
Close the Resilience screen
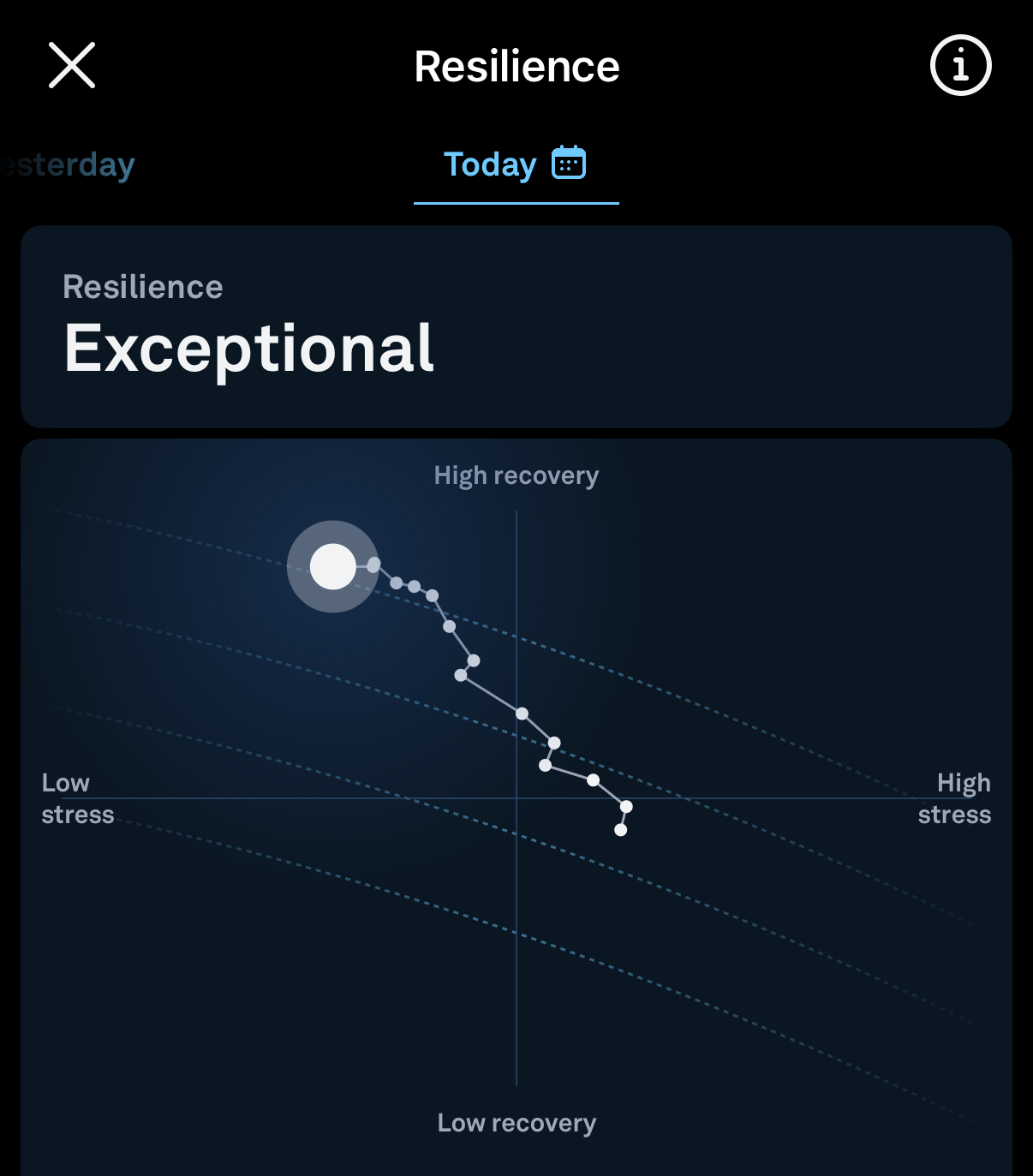point(72,66)
